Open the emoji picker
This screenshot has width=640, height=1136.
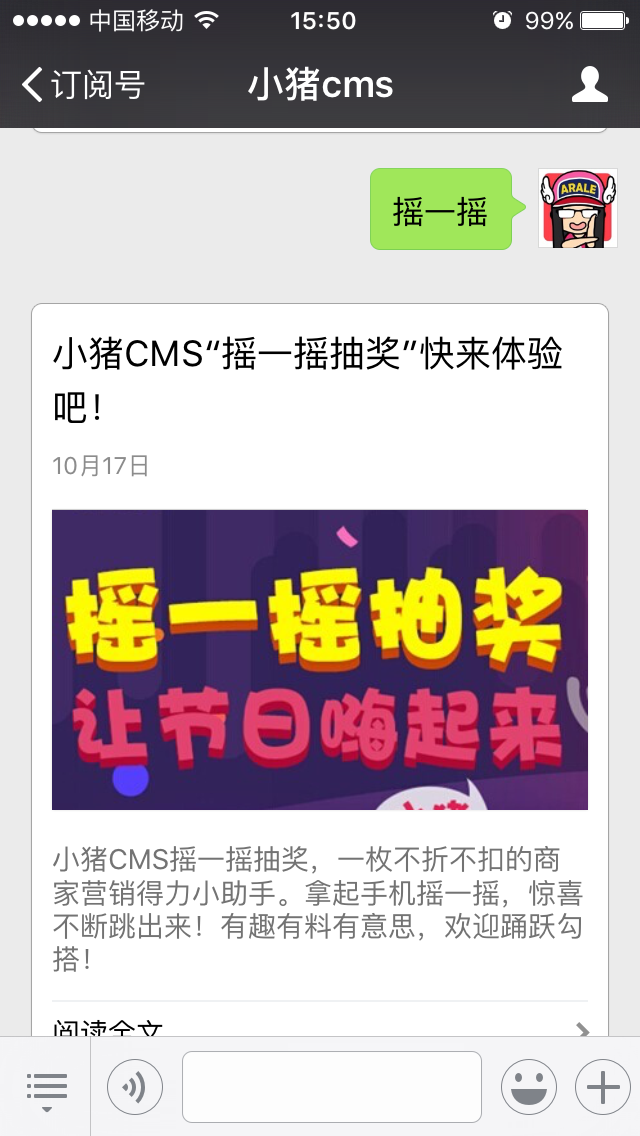pyautogui.click(x=528, y=1087)
